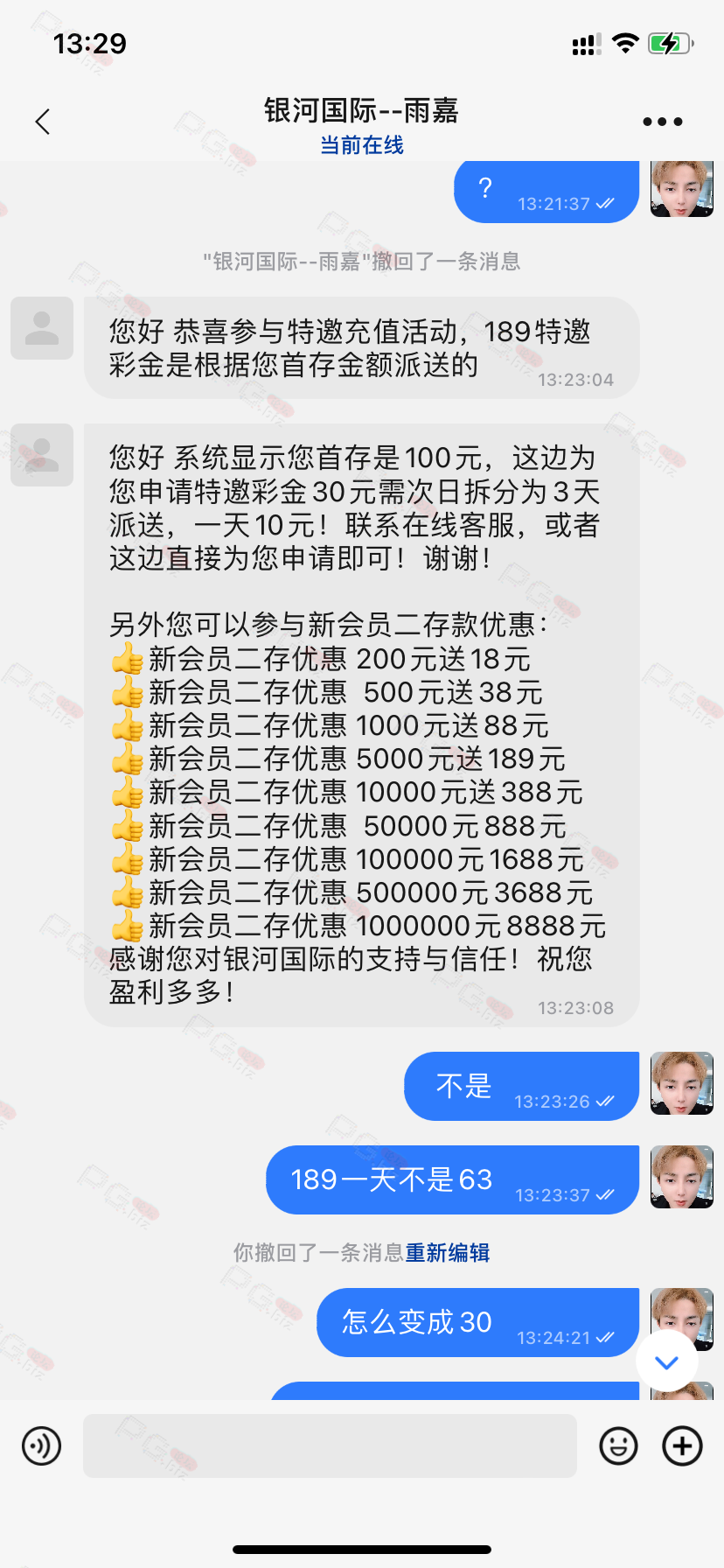Open the emoji picker
Viewport: 724px width, 1568px height.
tap(618, 1445)
